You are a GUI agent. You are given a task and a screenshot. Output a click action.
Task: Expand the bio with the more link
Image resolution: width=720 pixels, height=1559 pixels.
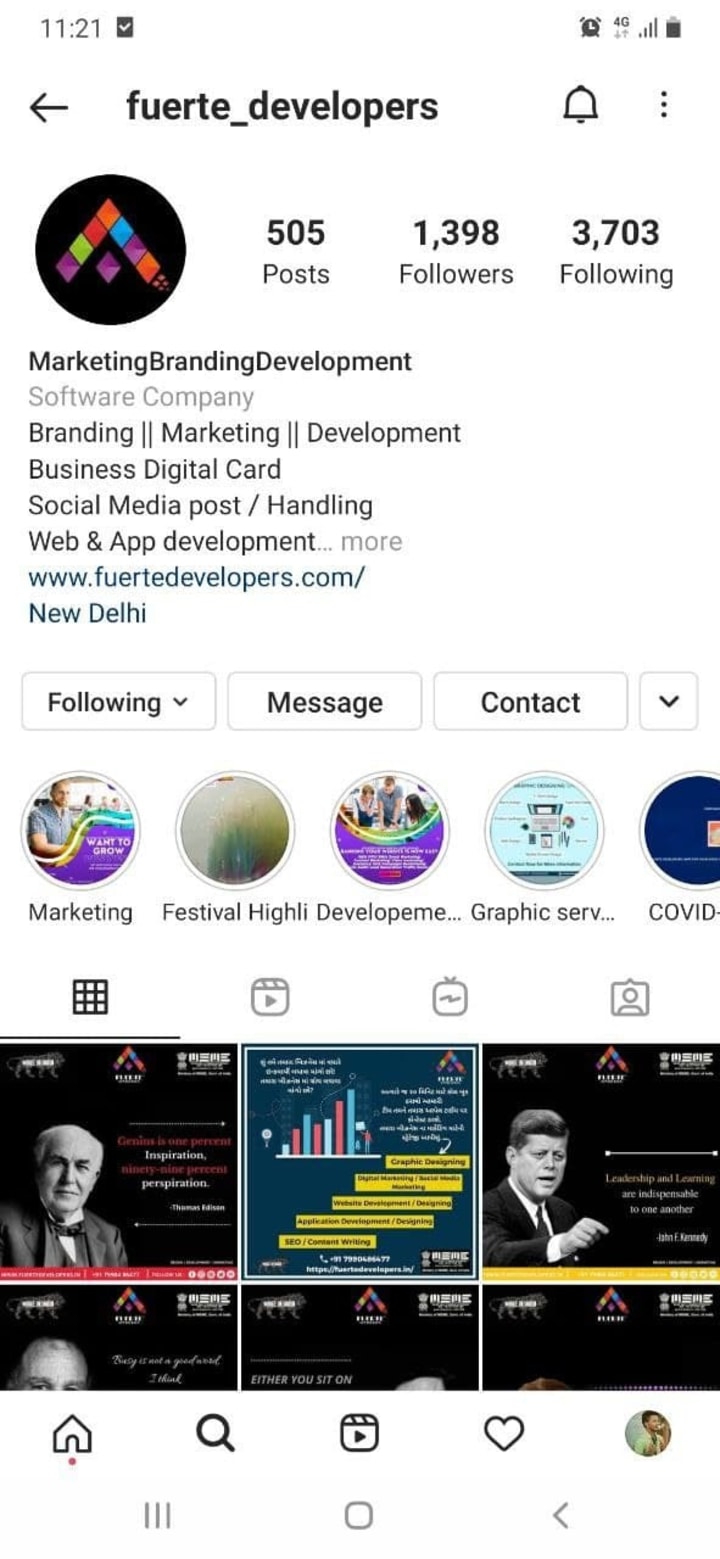tap(372, 542)
